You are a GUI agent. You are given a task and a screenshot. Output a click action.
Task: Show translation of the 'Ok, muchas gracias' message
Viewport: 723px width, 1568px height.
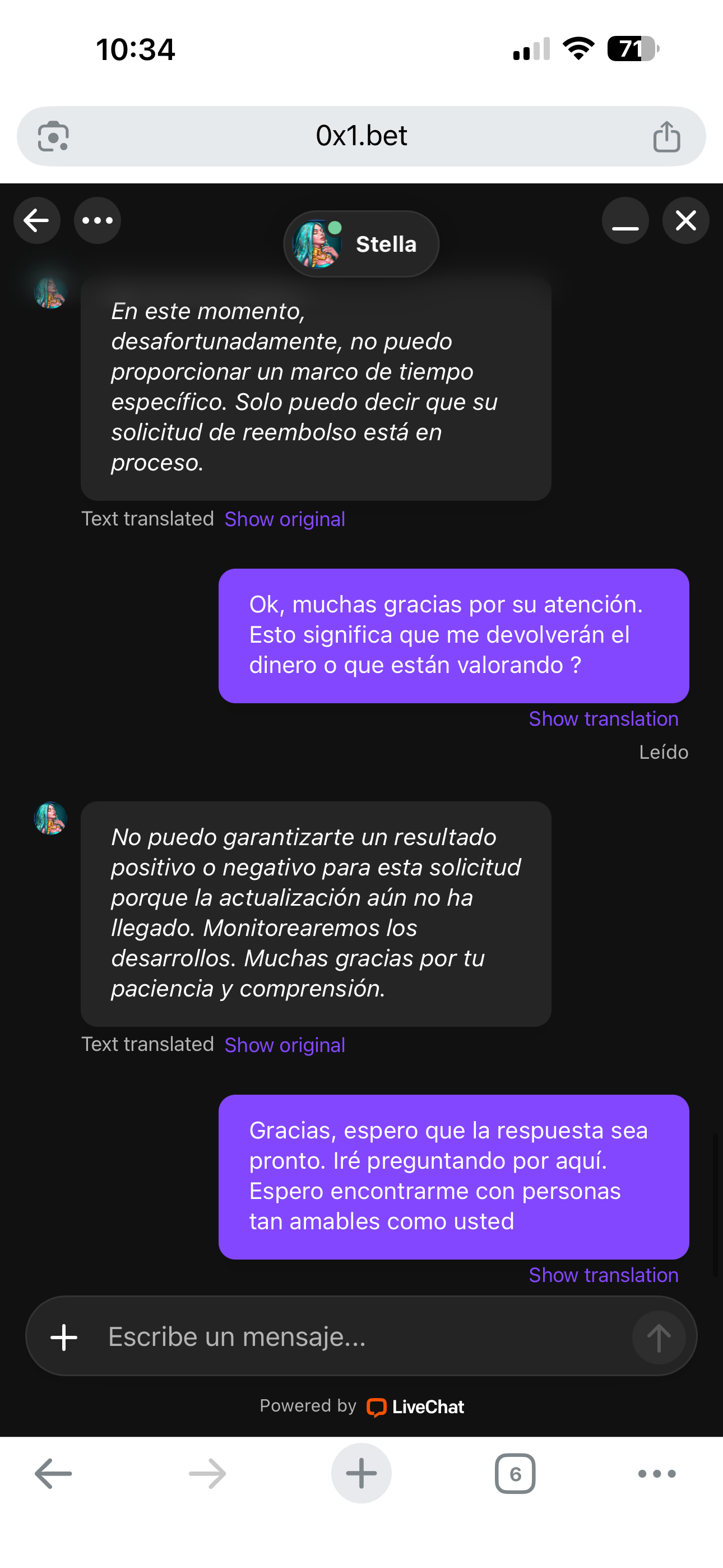603,719
